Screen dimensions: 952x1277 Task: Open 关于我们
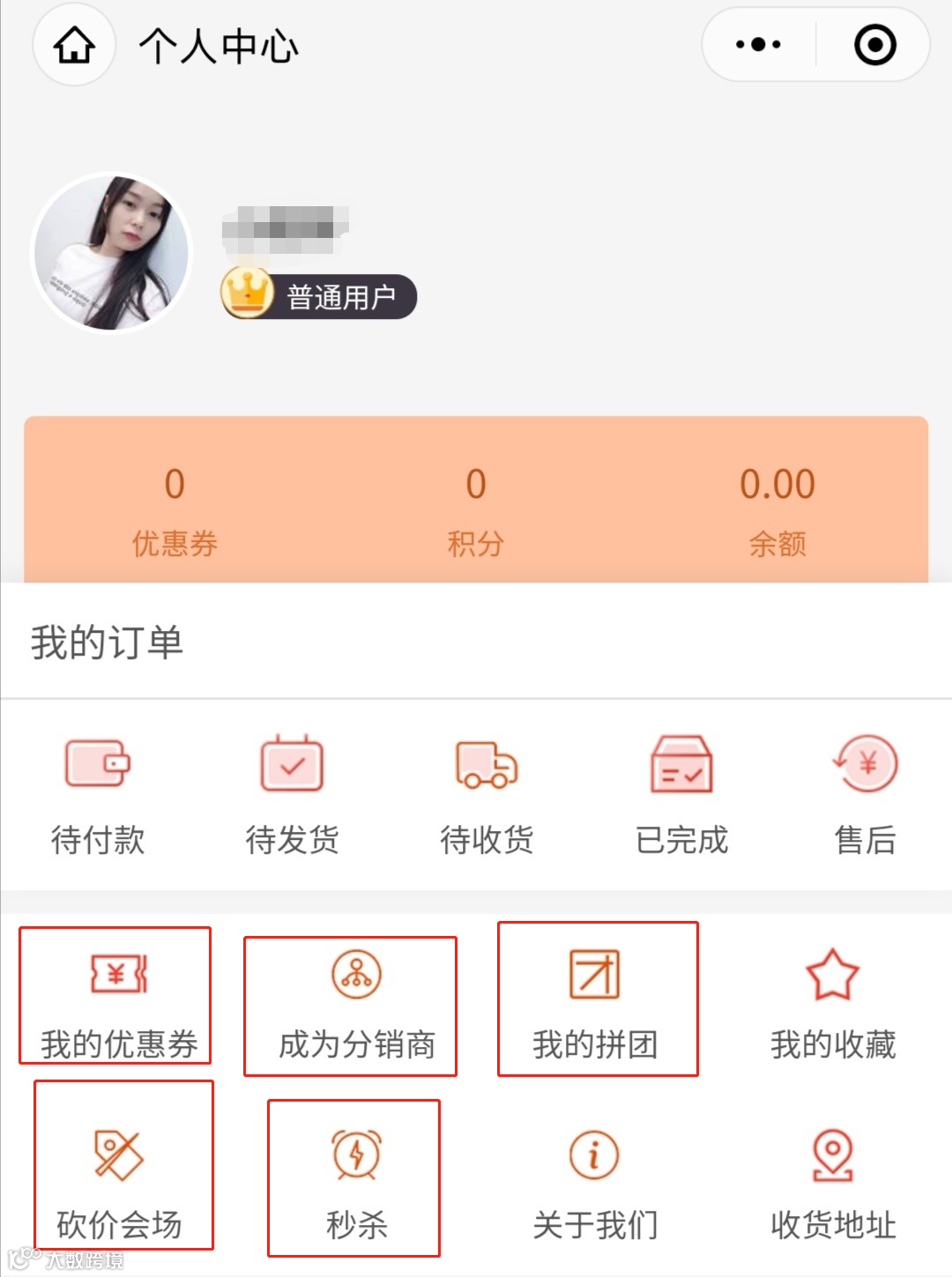(595, 1183)
